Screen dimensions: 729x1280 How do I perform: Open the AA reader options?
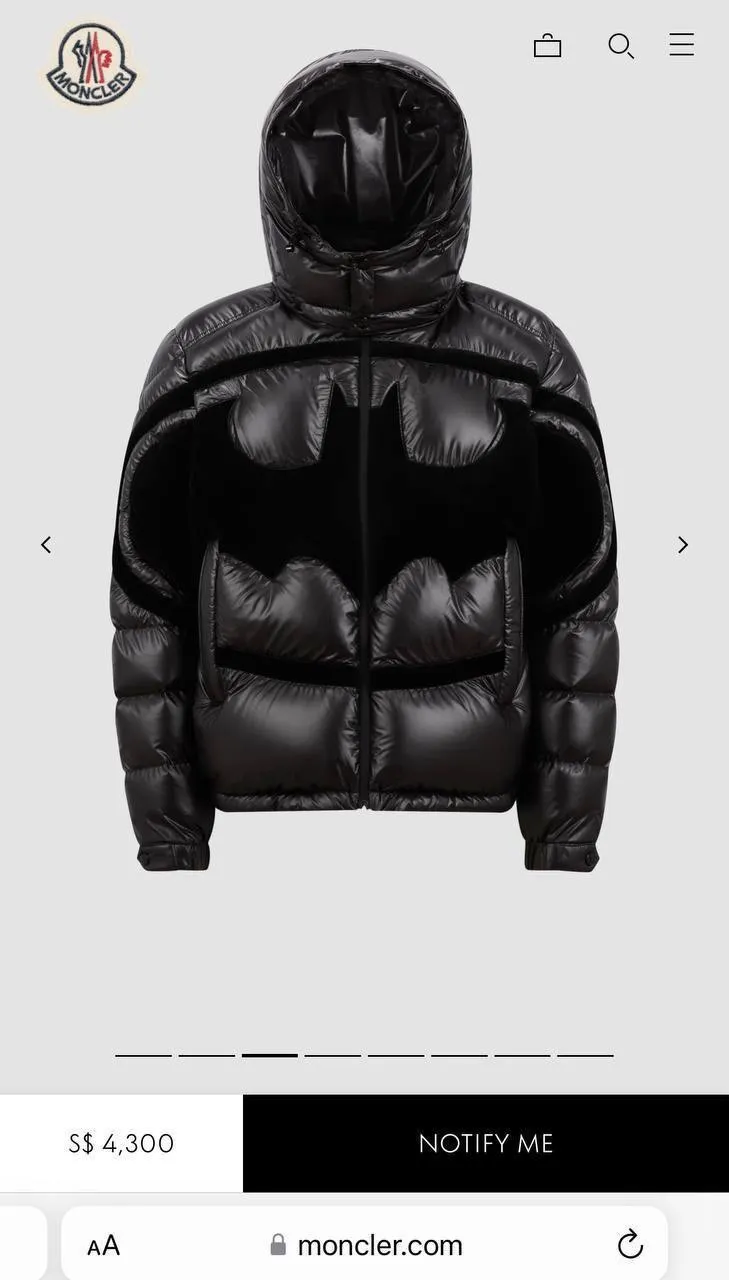(x=103, y=1245)
